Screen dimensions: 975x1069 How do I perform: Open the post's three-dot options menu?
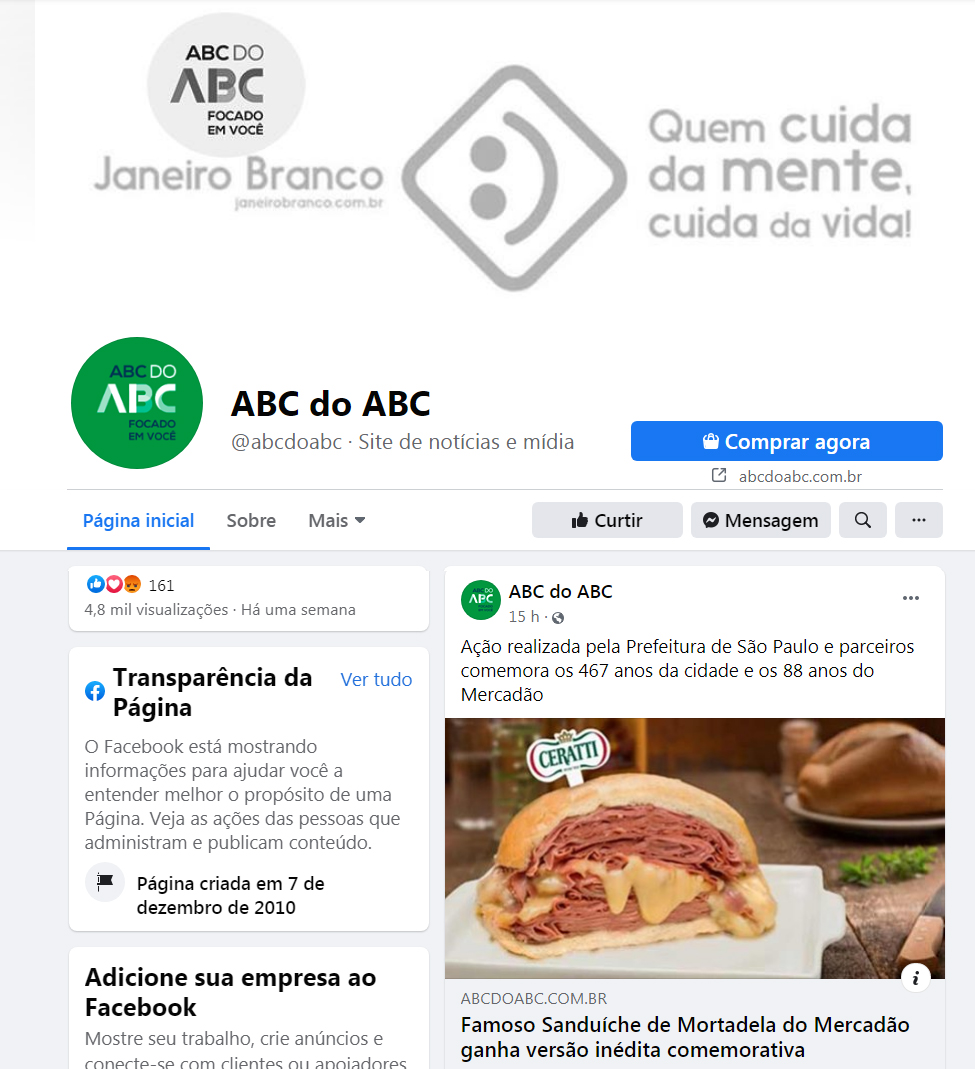click(x=910, y=598)
